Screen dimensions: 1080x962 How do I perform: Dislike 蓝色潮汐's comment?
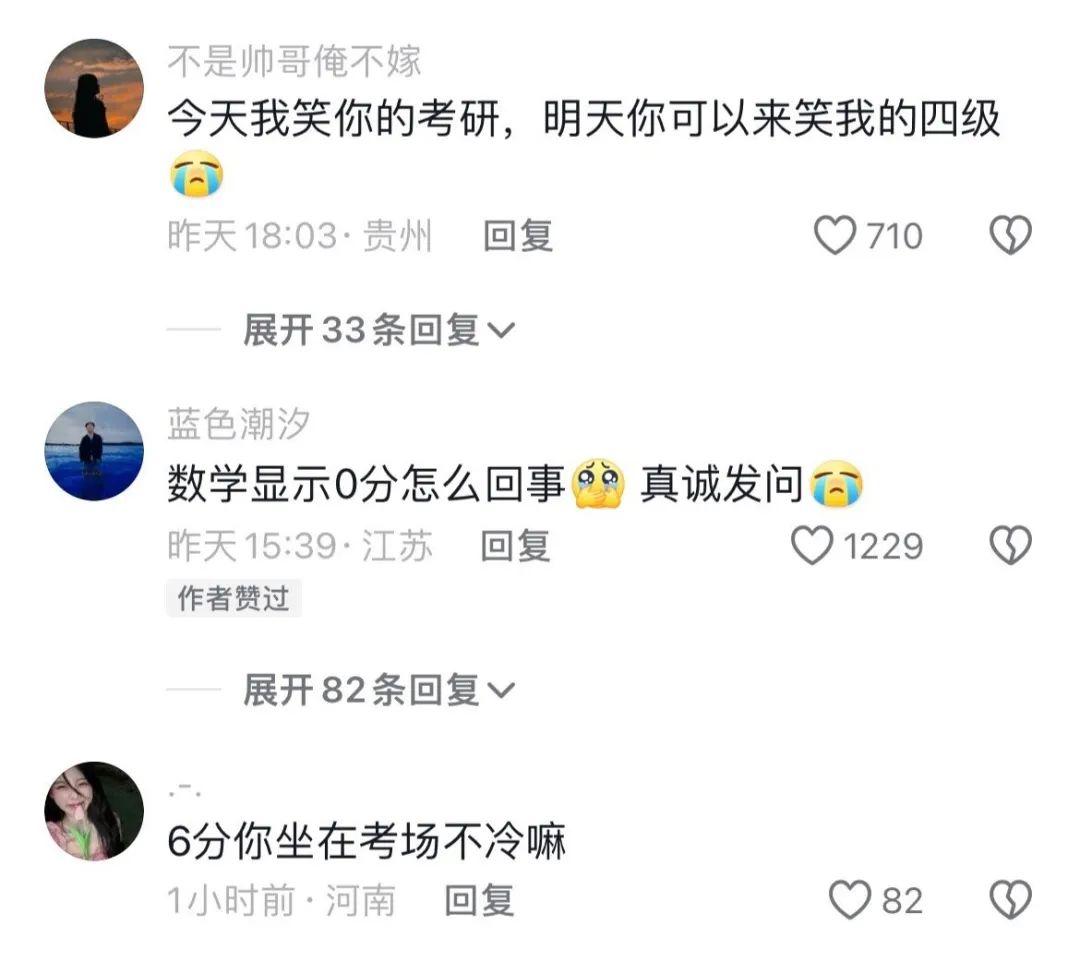click(1010, 546)
